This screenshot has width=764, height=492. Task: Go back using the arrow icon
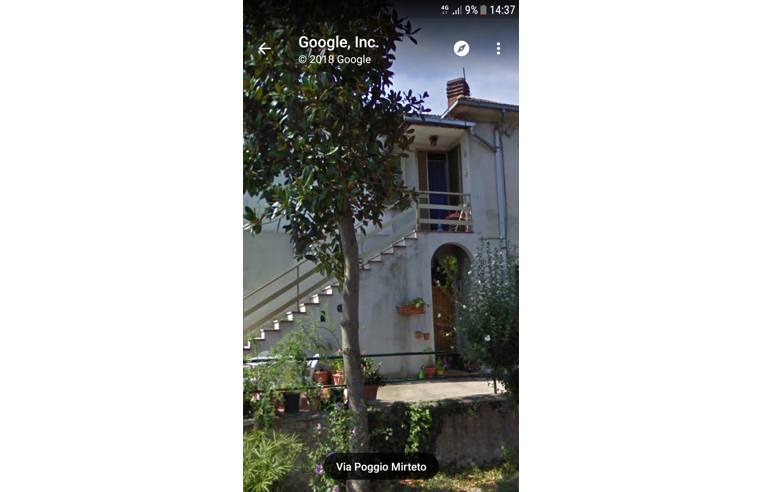[264, 49]
